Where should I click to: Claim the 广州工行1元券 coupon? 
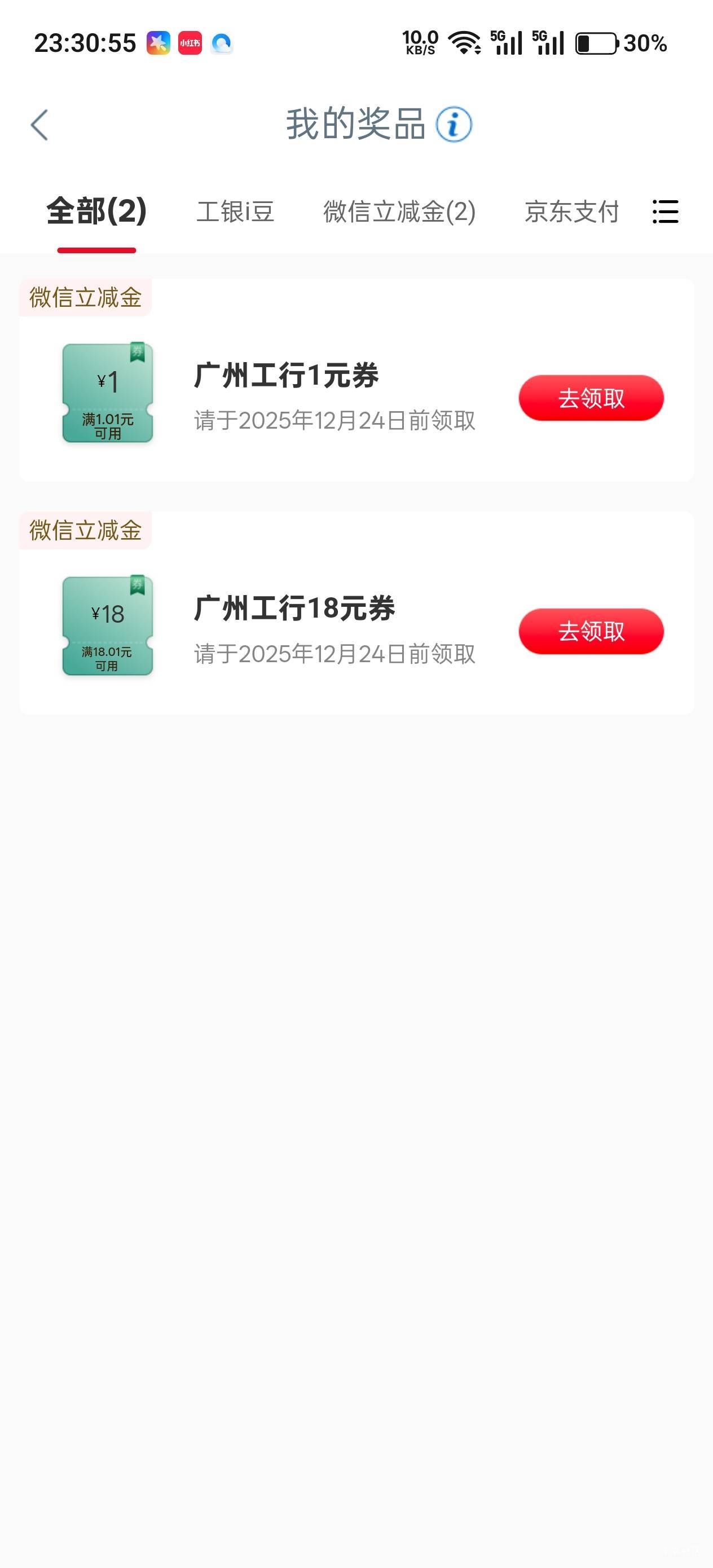[x=591, y=398]
